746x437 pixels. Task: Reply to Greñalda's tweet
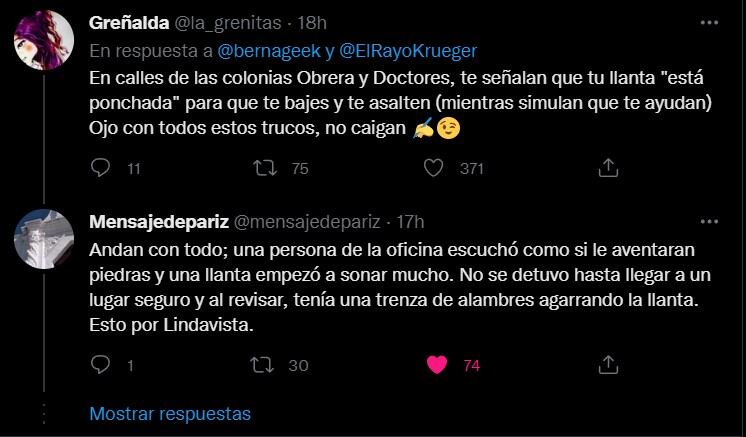(x=101, y=168)
